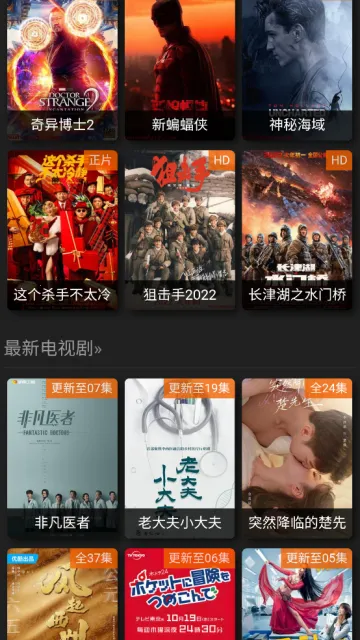Viewport: 360px width, 640px height.
Task: Open the 奇异博士2 movie card
Action: [62, 69]
